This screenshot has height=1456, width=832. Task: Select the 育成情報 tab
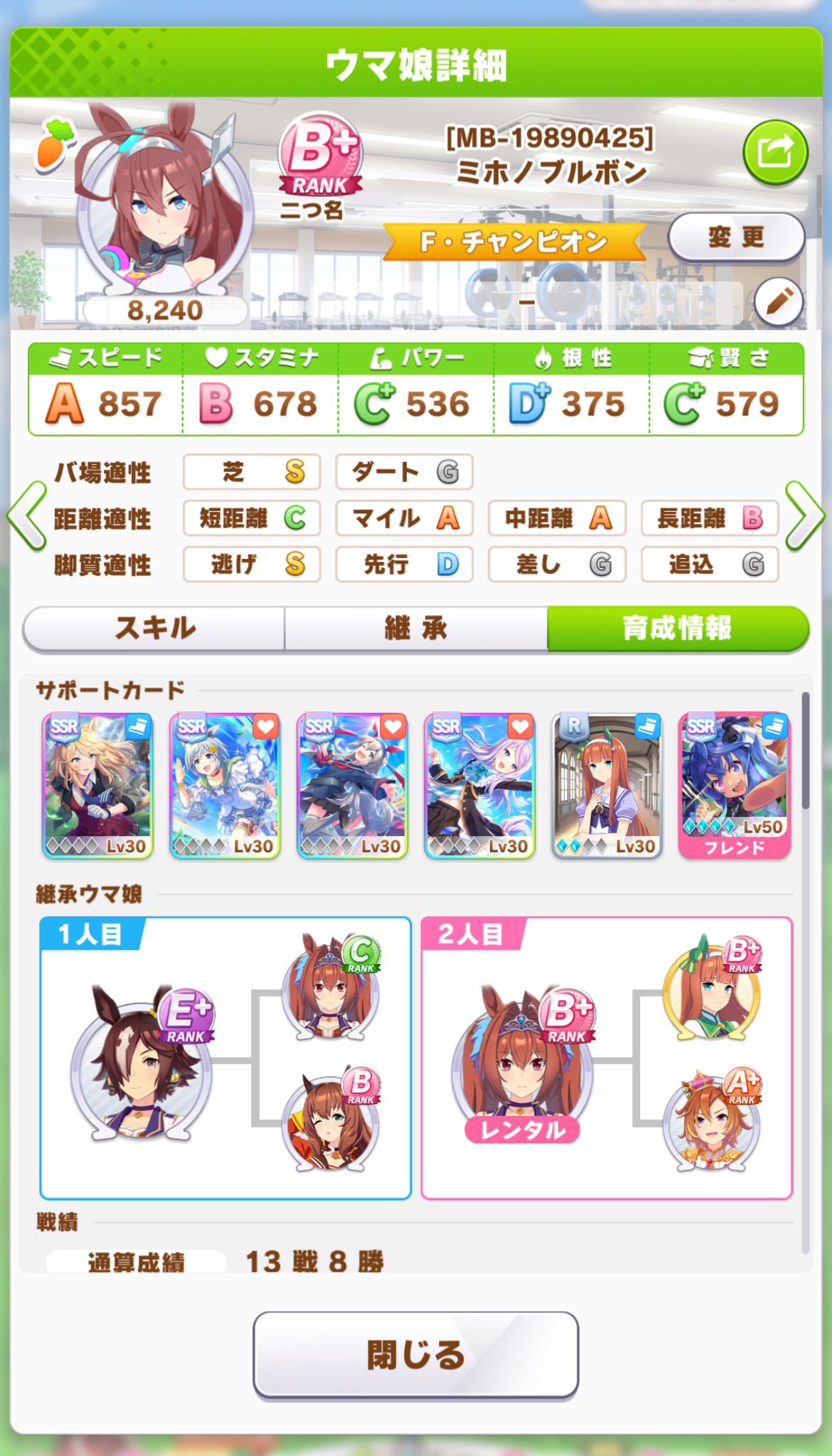click(x=678, y=628)
